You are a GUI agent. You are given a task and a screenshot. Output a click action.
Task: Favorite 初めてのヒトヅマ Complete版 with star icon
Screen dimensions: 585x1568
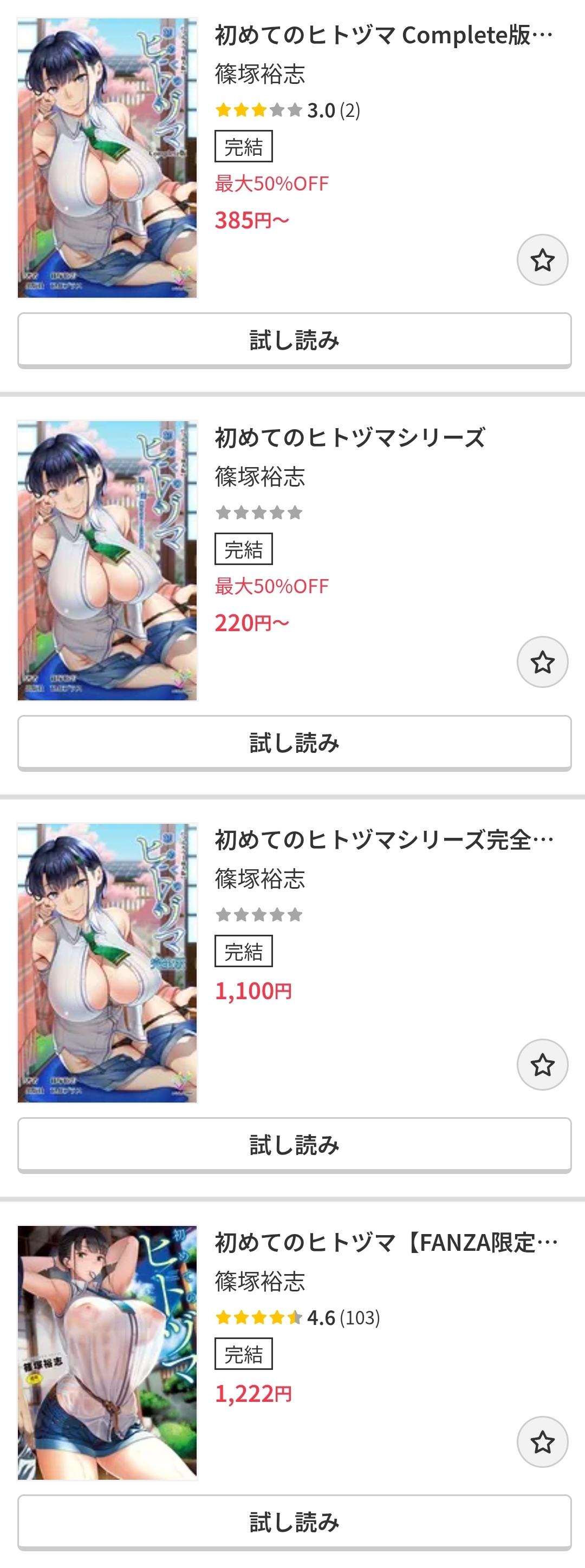(542, 260)
